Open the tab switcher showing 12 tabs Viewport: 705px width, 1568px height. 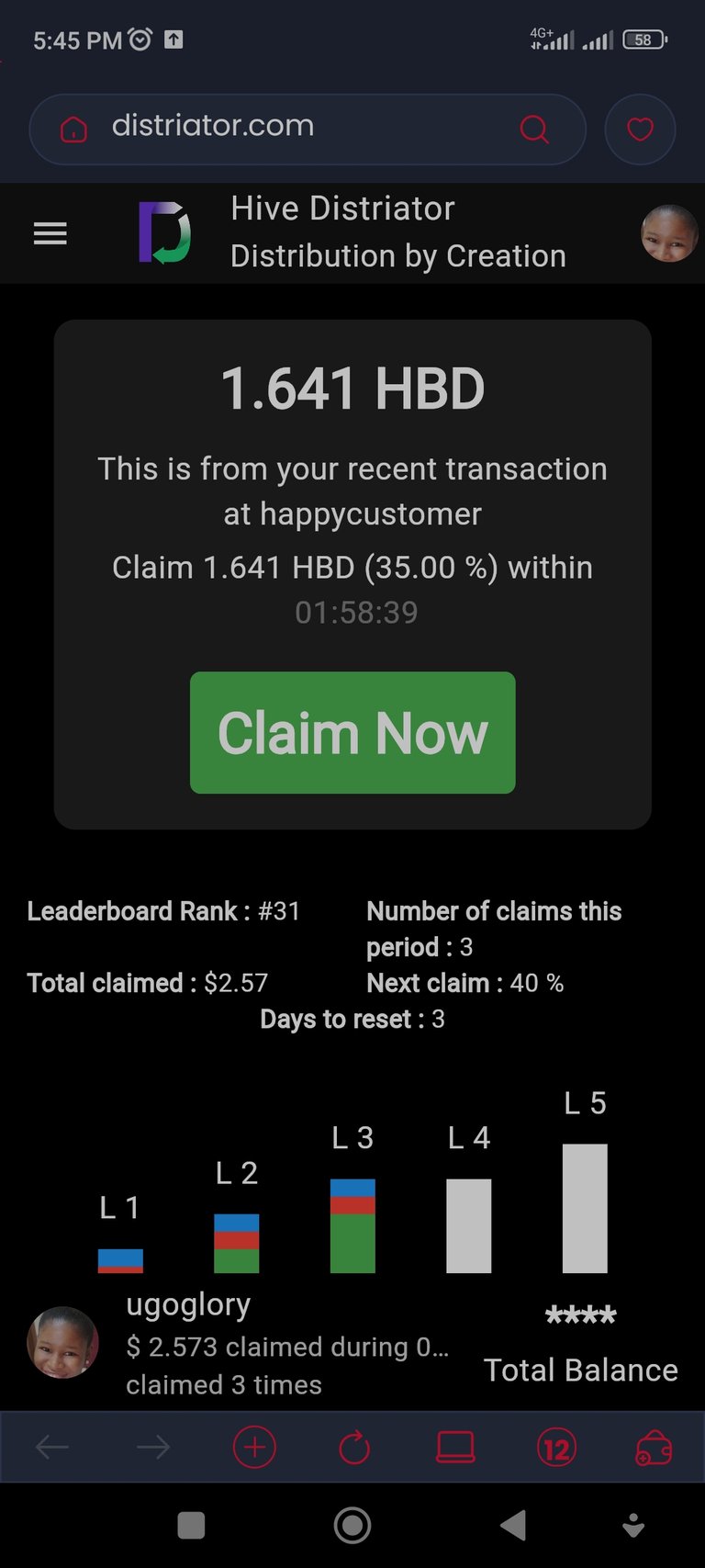tap(556, 1448)
